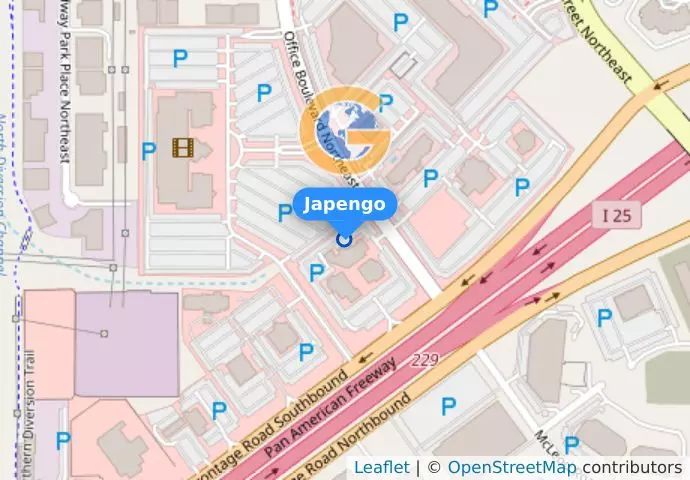Tap the Japengo map marker

tap(344, 238)
